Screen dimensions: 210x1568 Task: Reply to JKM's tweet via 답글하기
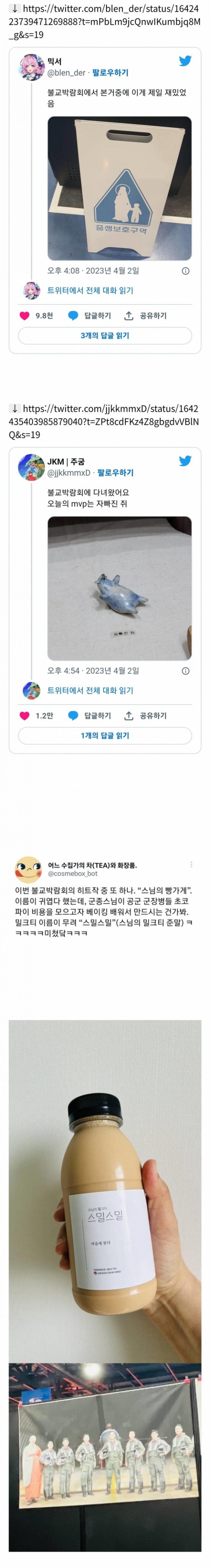[90, 715]
